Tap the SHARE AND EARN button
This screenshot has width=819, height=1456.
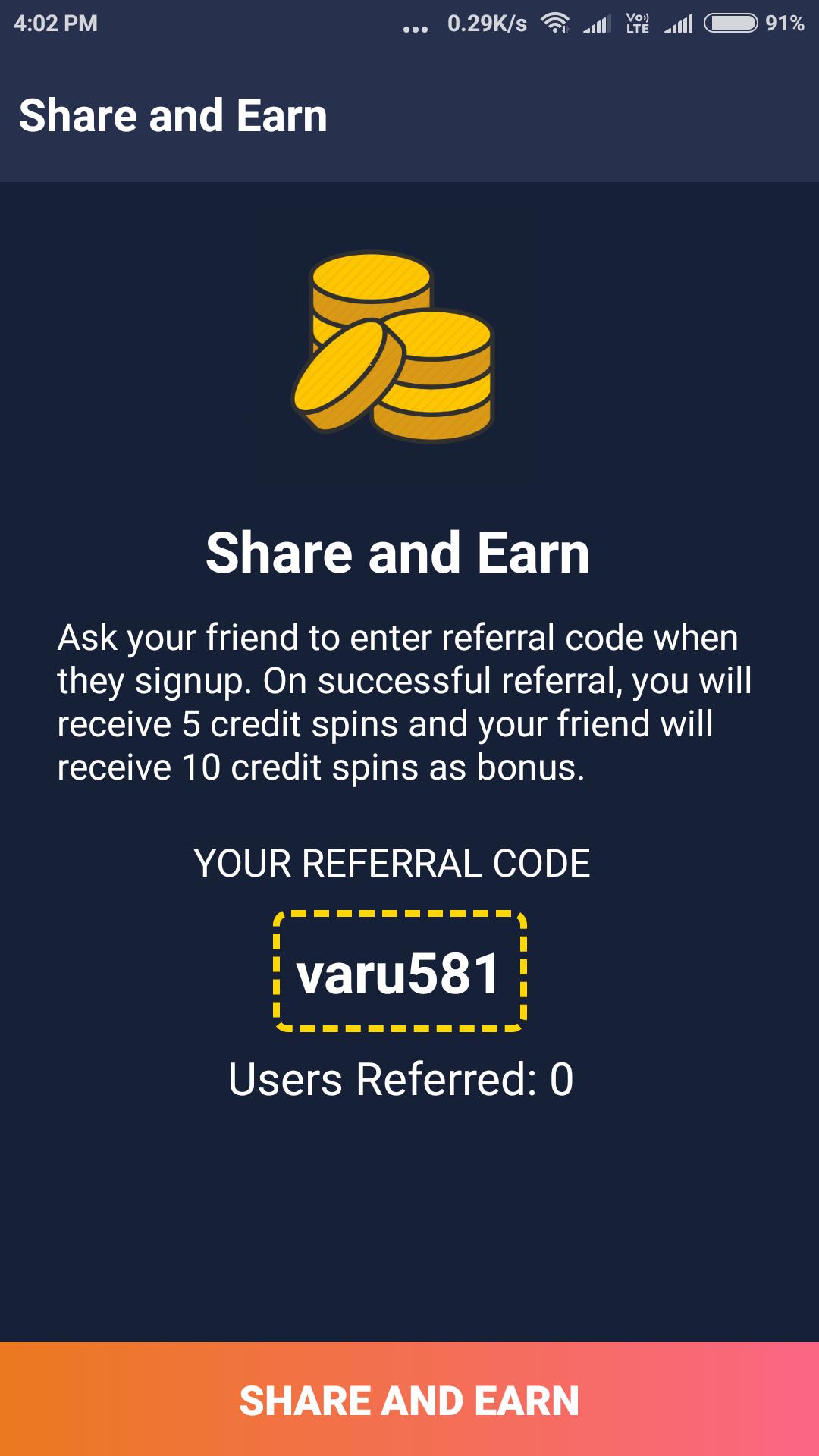[x=409, y=1400]
